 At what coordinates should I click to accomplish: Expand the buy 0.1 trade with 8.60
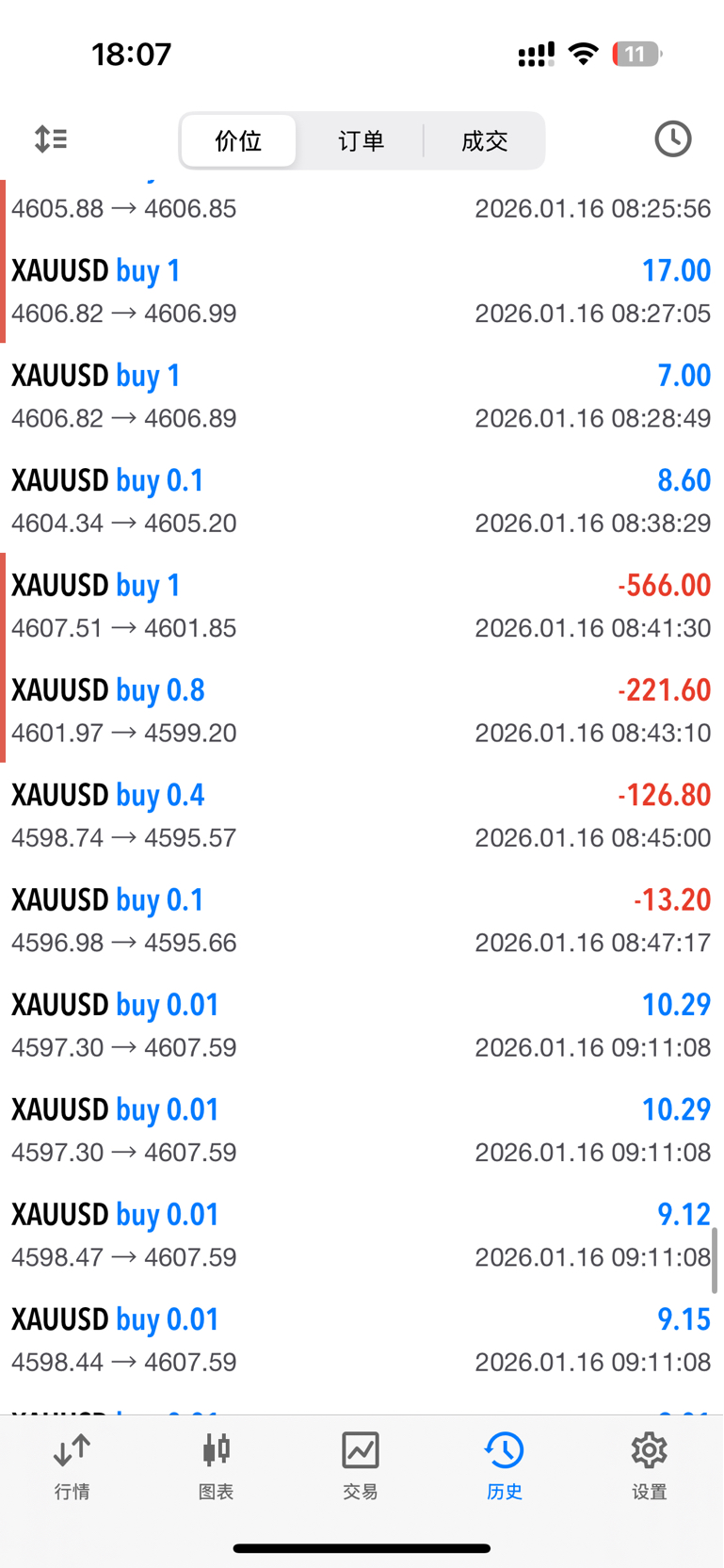(362, 501)
